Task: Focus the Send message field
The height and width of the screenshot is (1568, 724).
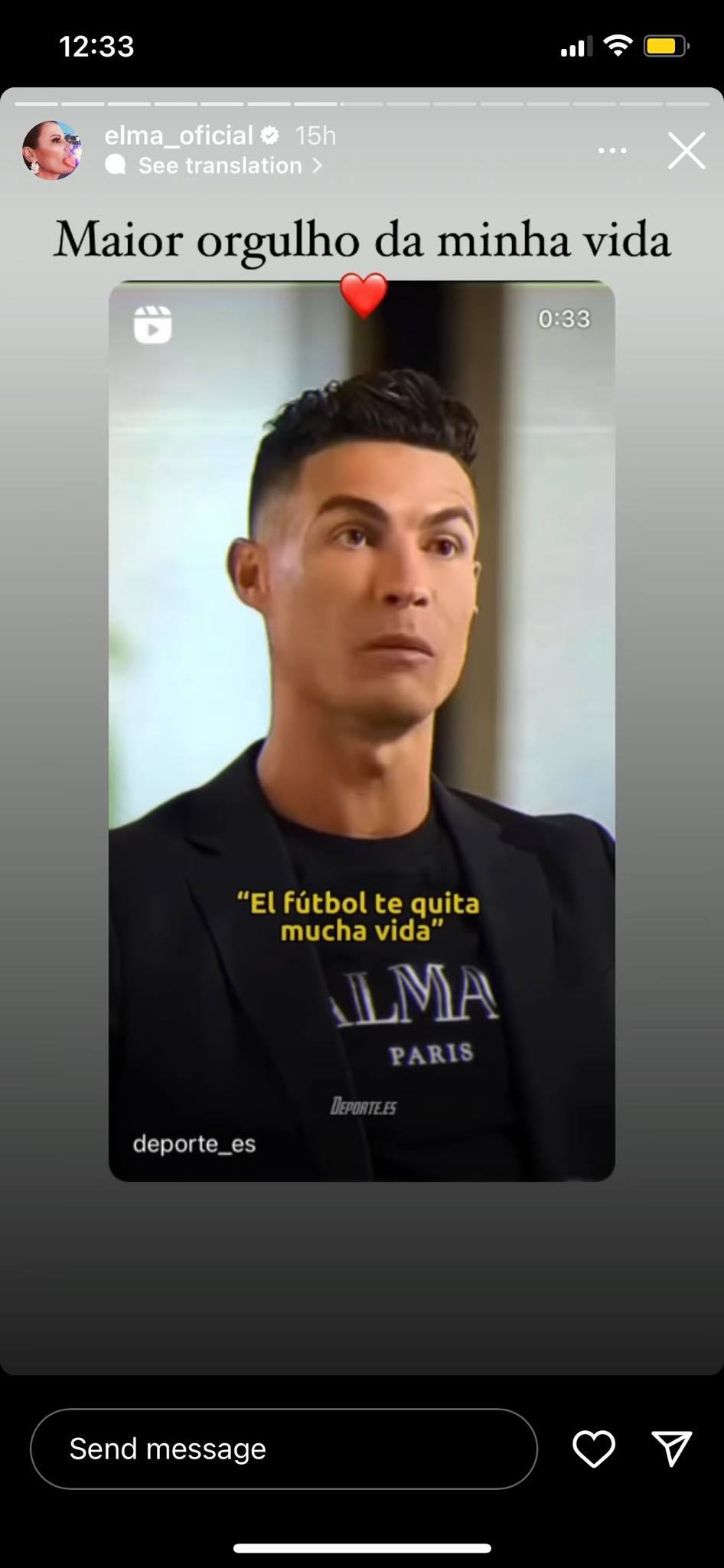Action: tap(283, 1449)
